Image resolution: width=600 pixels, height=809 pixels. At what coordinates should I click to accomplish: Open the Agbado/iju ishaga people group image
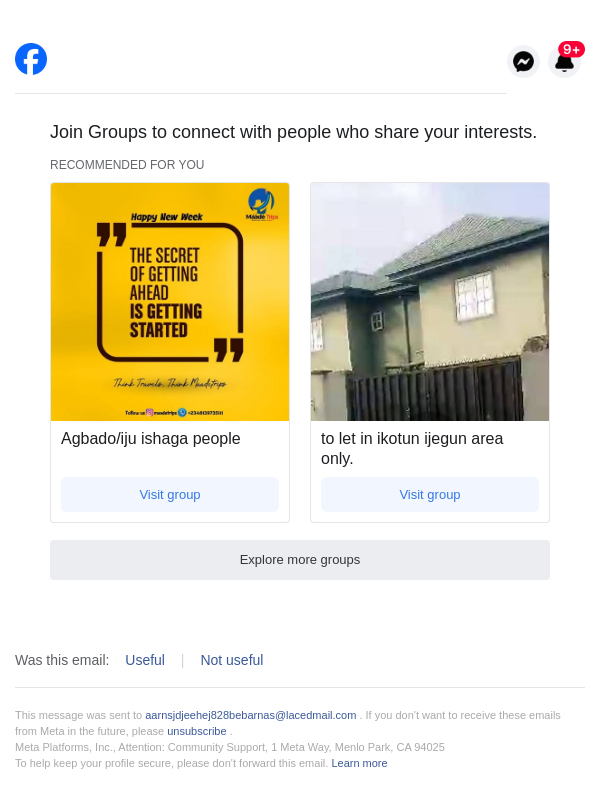(x=170, y=302)
